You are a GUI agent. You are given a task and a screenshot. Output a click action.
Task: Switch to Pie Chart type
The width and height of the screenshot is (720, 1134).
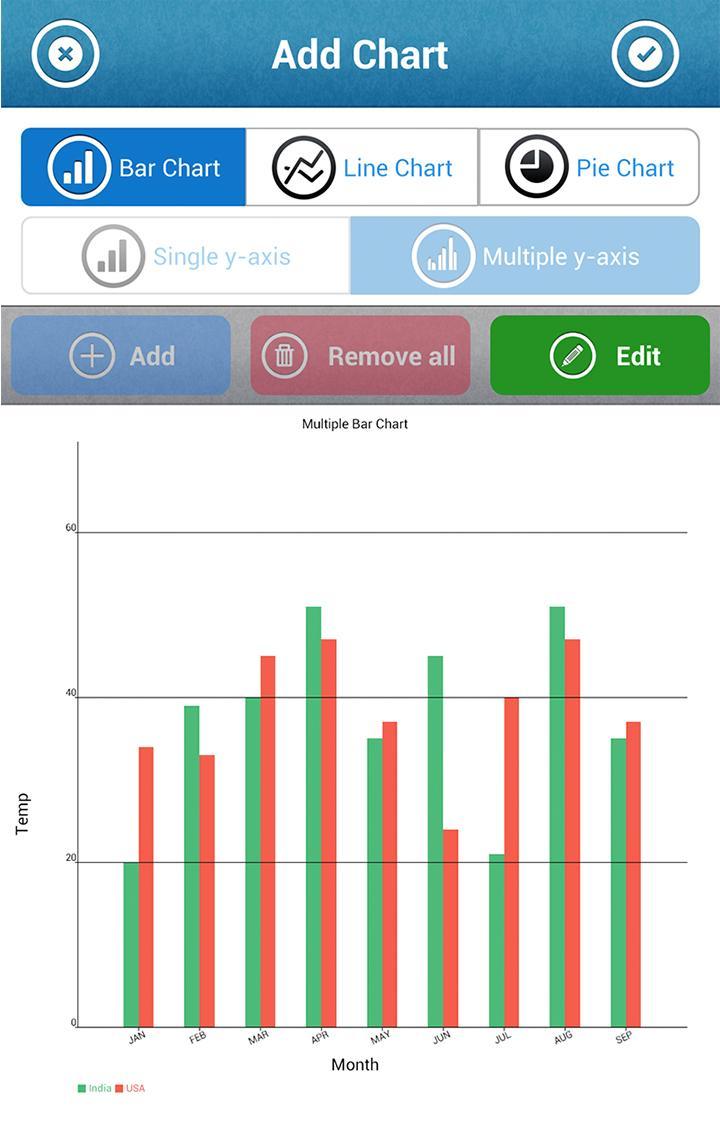pos(589,167)
